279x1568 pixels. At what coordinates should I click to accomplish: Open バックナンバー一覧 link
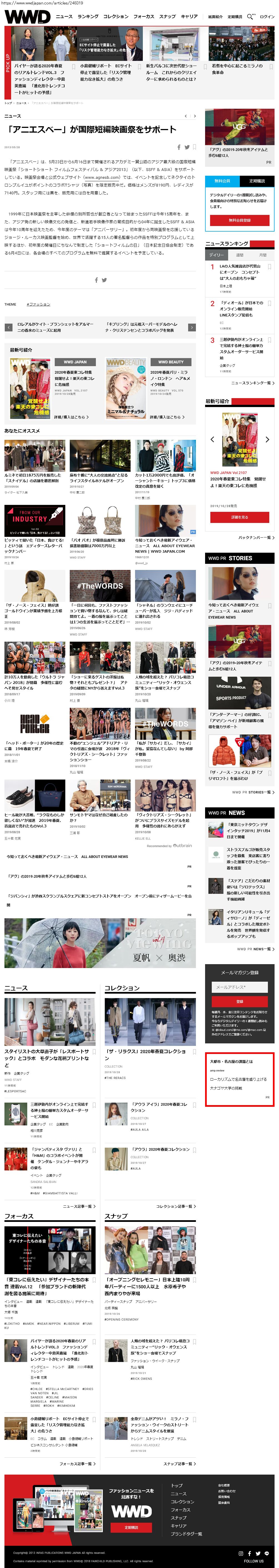point(256,537)
